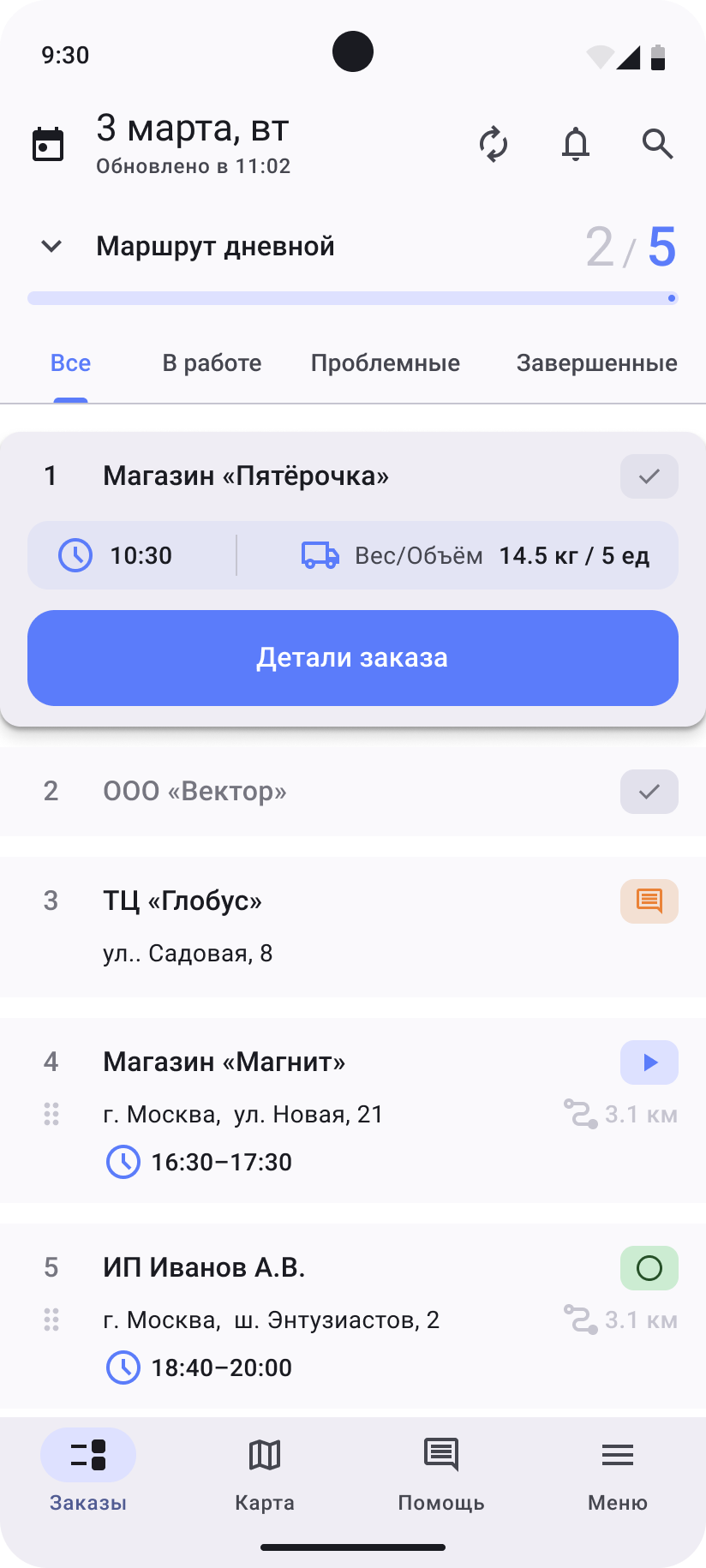The image size is (706, 1568).
Task: Tap the route refresh/sync icon
Action: pos(494,144)
